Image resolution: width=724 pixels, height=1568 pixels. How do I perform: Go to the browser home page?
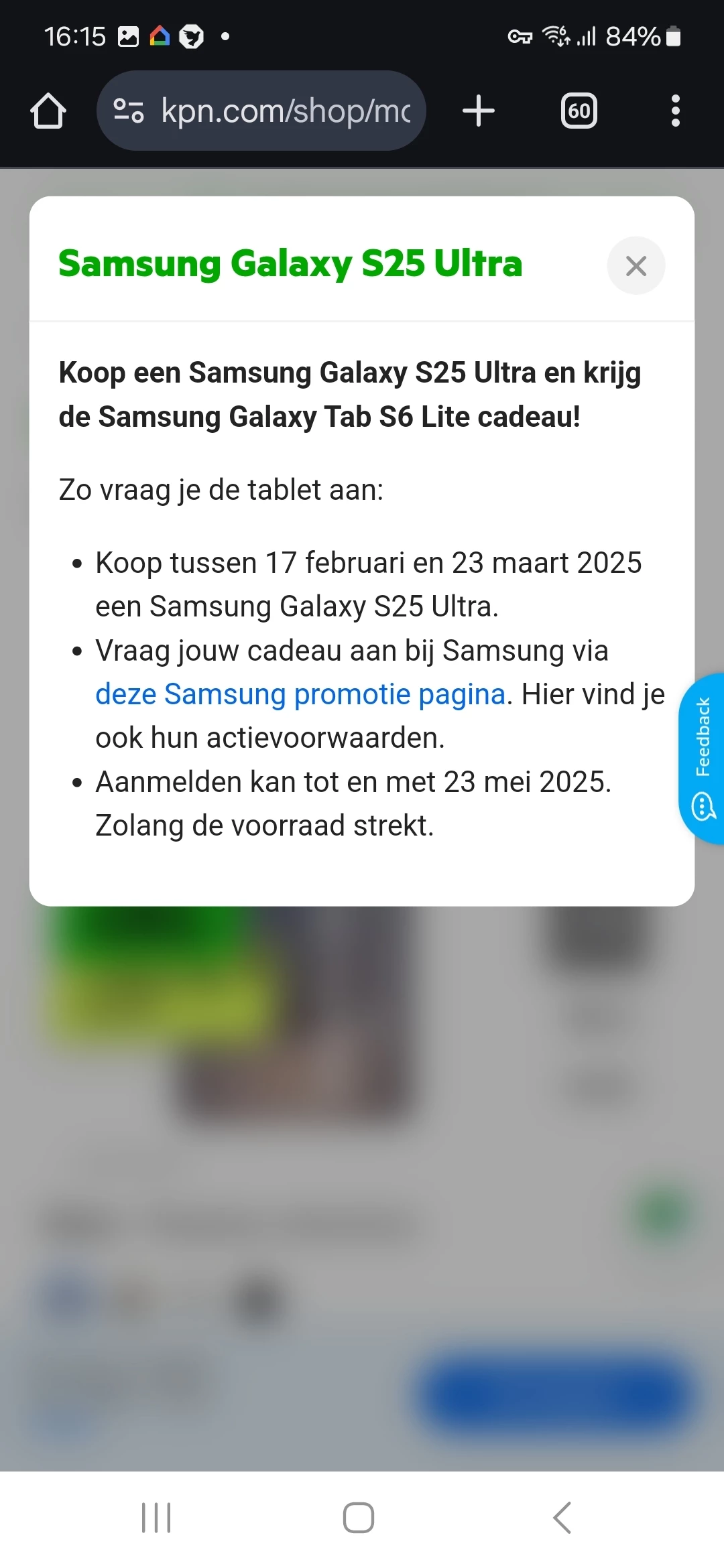48,111
